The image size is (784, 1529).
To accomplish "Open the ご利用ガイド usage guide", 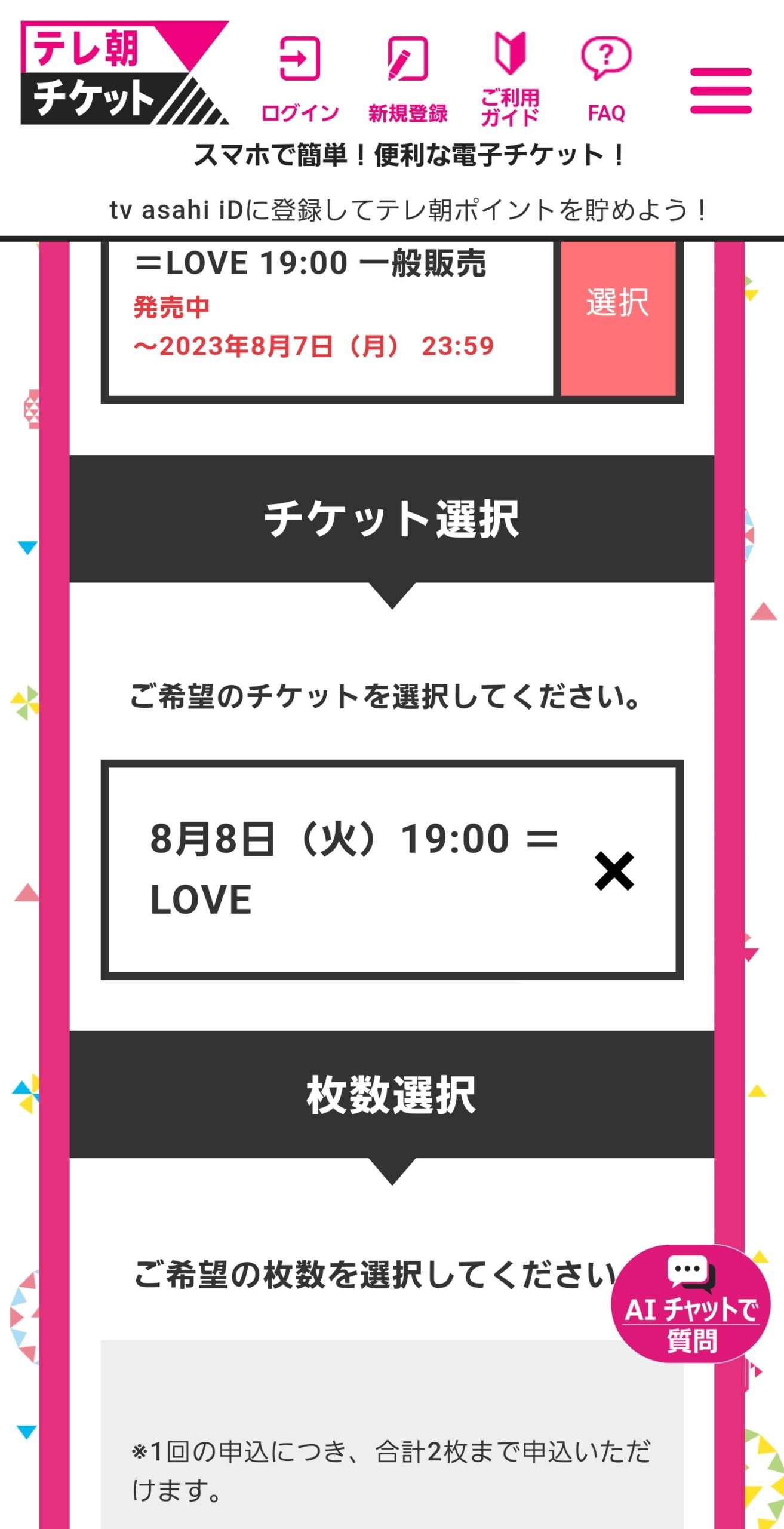I will click(510, 78).
